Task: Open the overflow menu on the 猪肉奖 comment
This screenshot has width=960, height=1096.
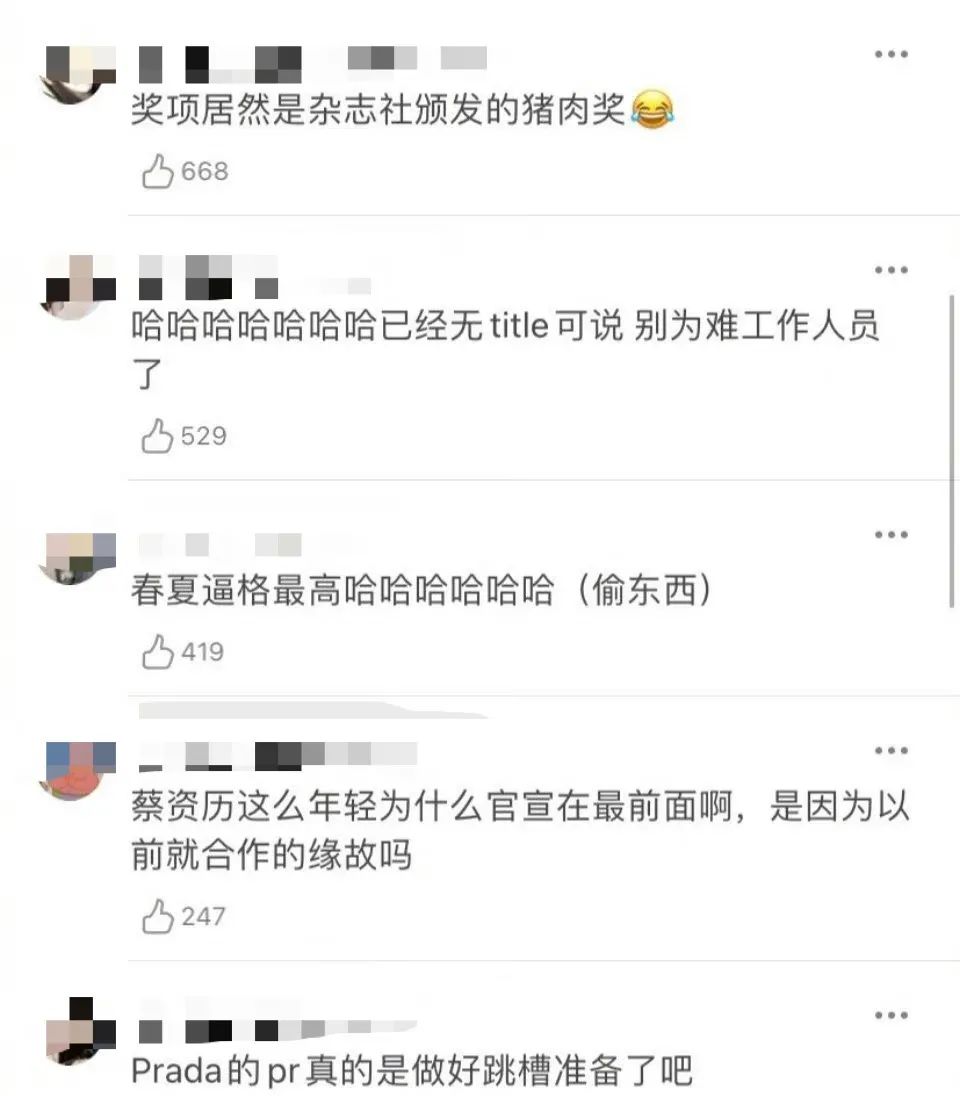Action: [x=890, y=54]
